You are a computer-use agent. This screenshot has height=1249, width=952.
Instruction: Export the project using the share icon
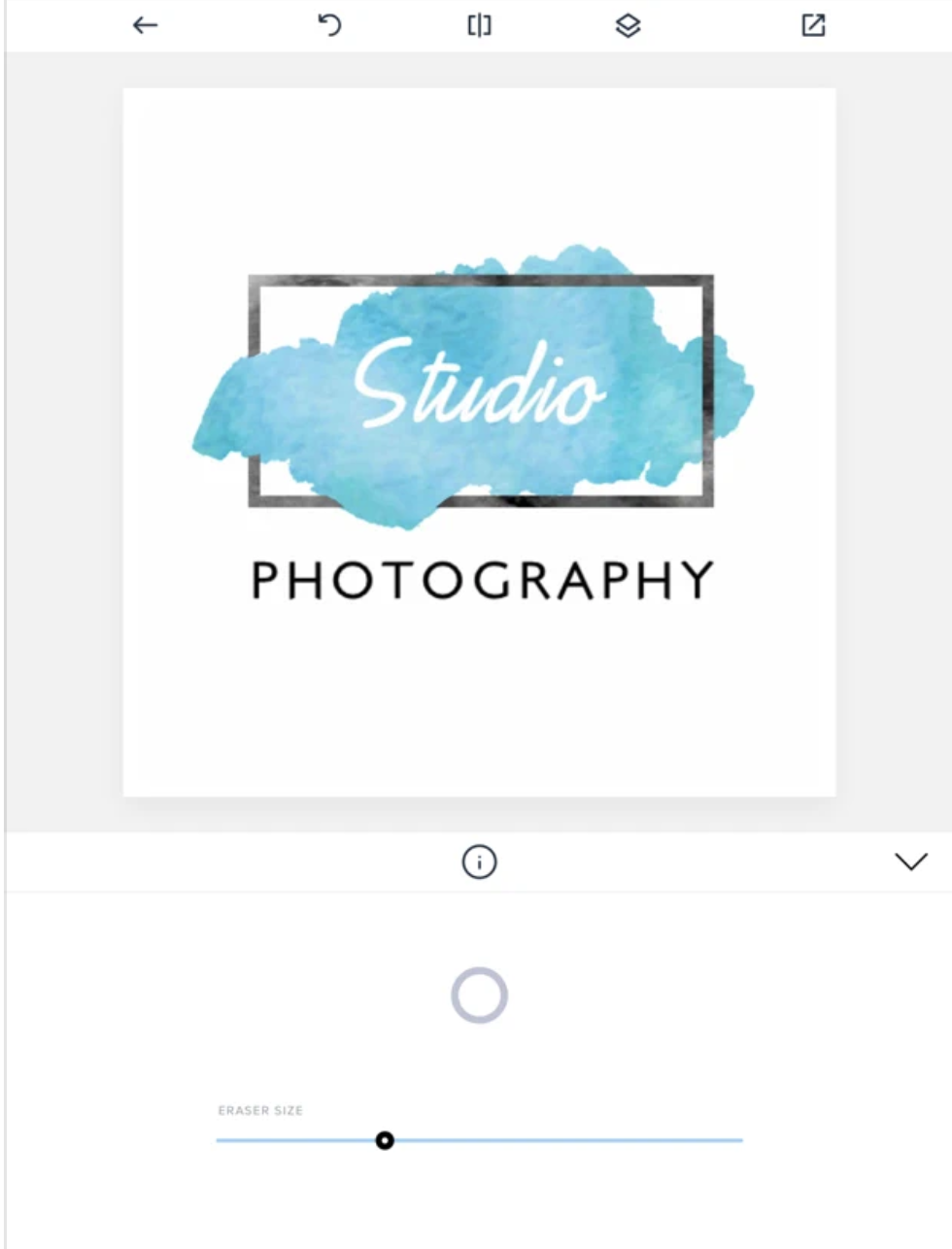point(812,26)
